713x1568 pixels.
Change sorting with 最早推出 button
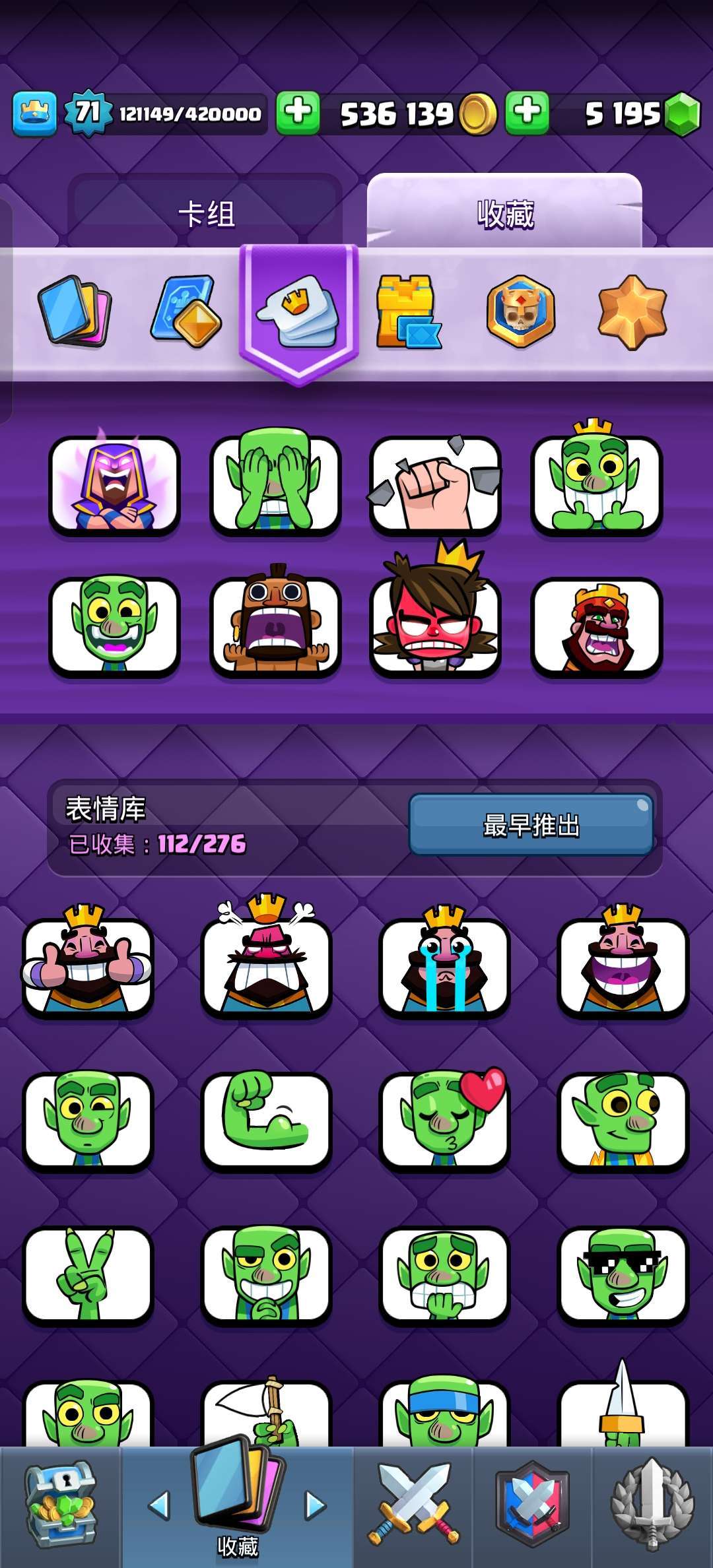coord(531,825)
